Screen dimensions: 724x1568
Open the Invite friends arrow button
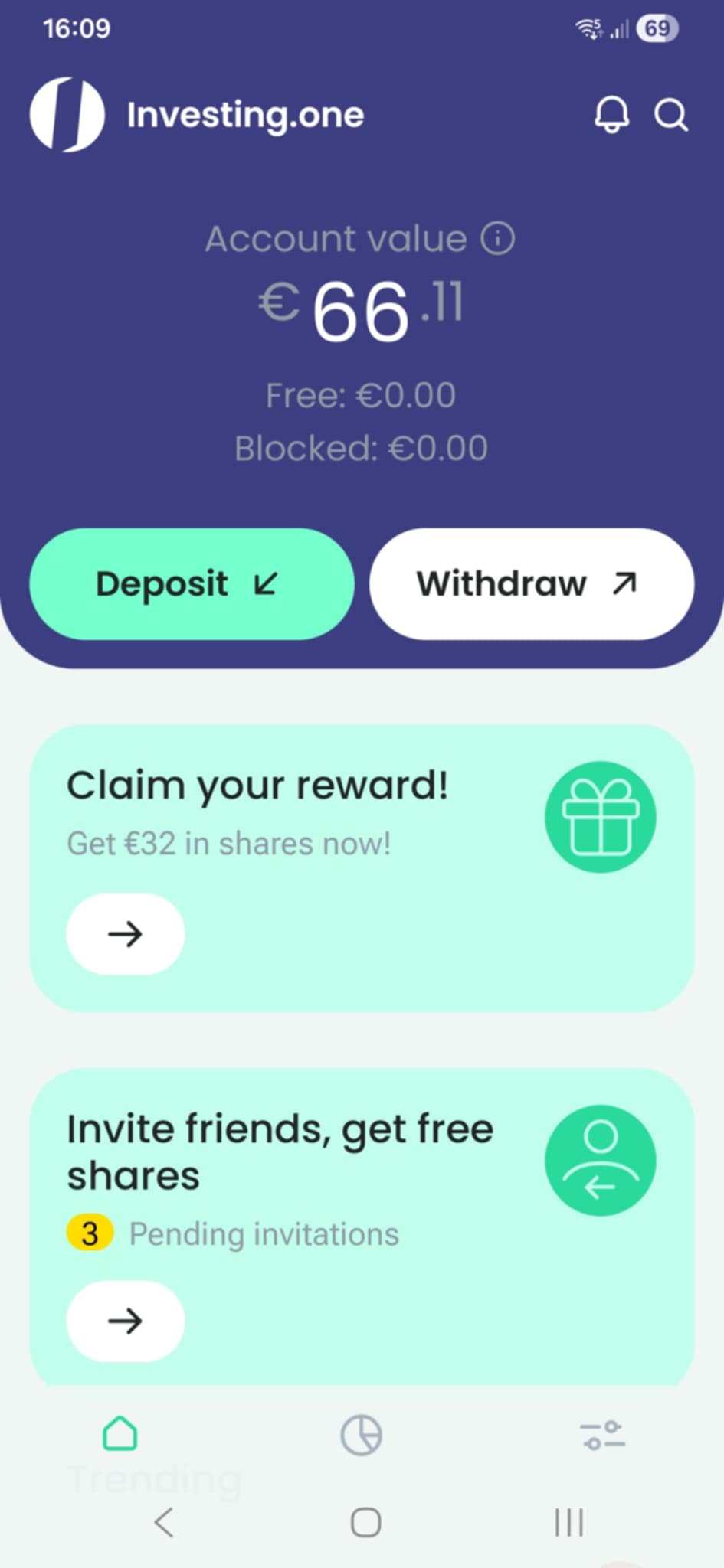(126, 1321)
